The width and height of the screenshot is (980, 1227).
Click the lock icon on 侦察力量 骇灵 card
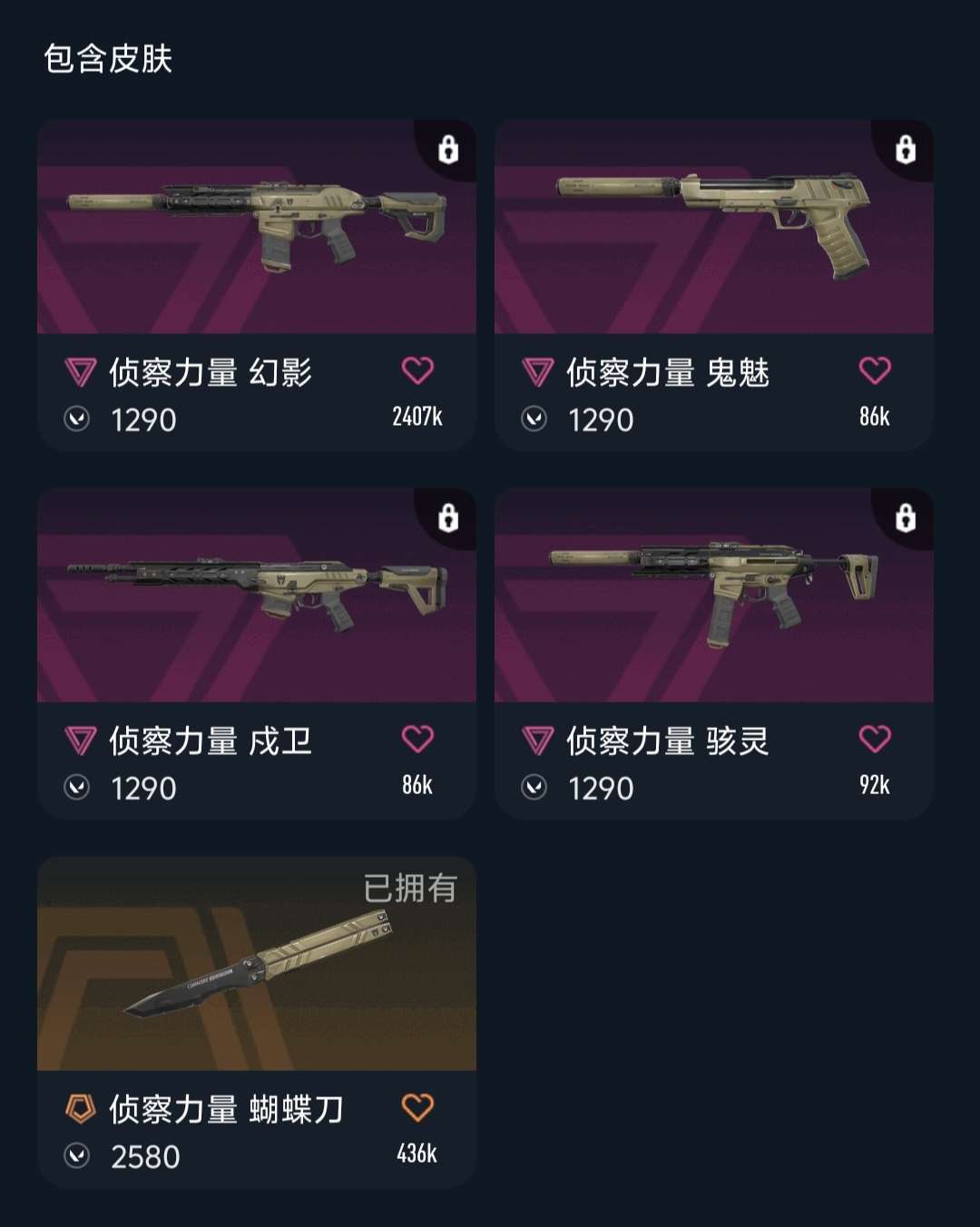coord(906,517)
